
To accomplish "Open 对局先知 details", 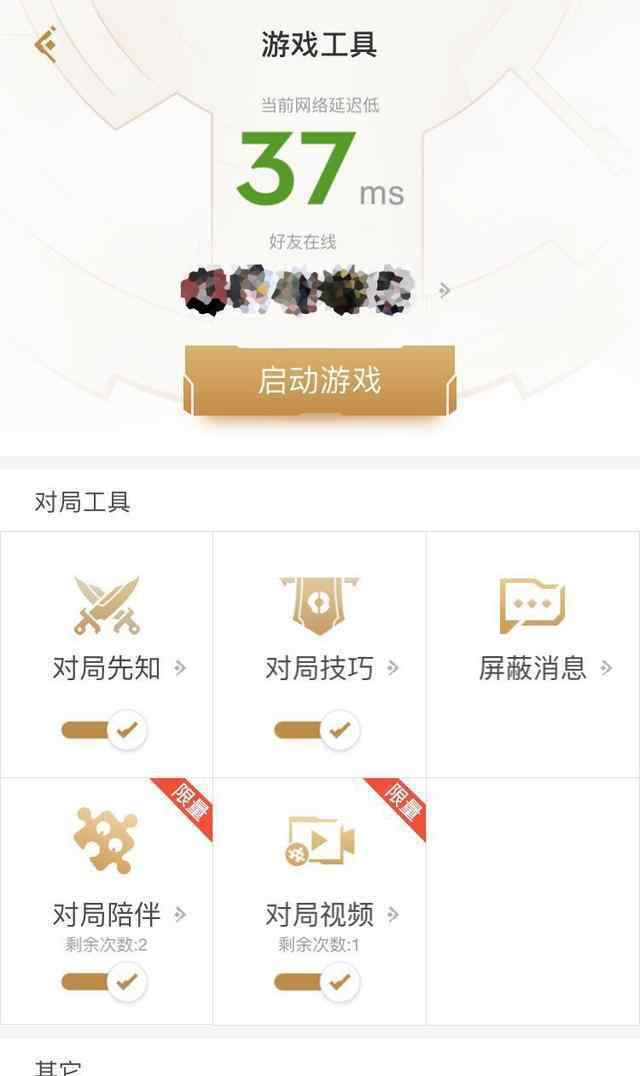I will [119, 668].
